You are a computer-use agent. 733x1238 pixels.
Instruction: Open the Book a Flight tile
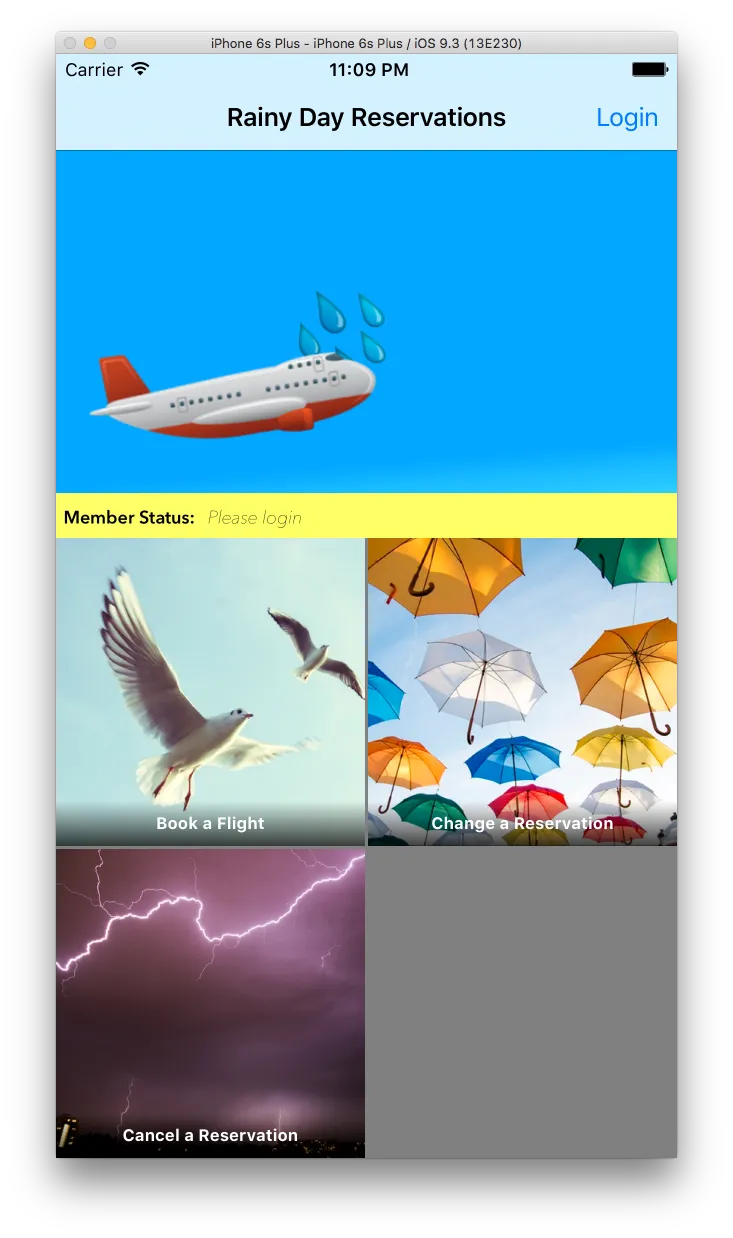coord(210,692)
